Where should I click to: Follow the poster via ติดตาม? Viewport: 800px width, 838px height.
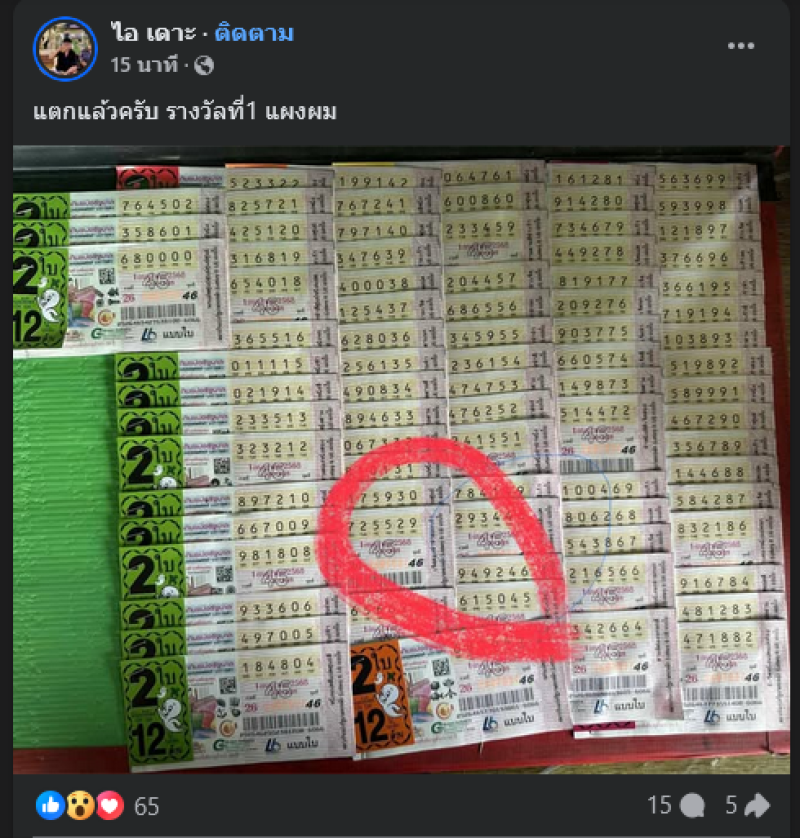(254, 34)
